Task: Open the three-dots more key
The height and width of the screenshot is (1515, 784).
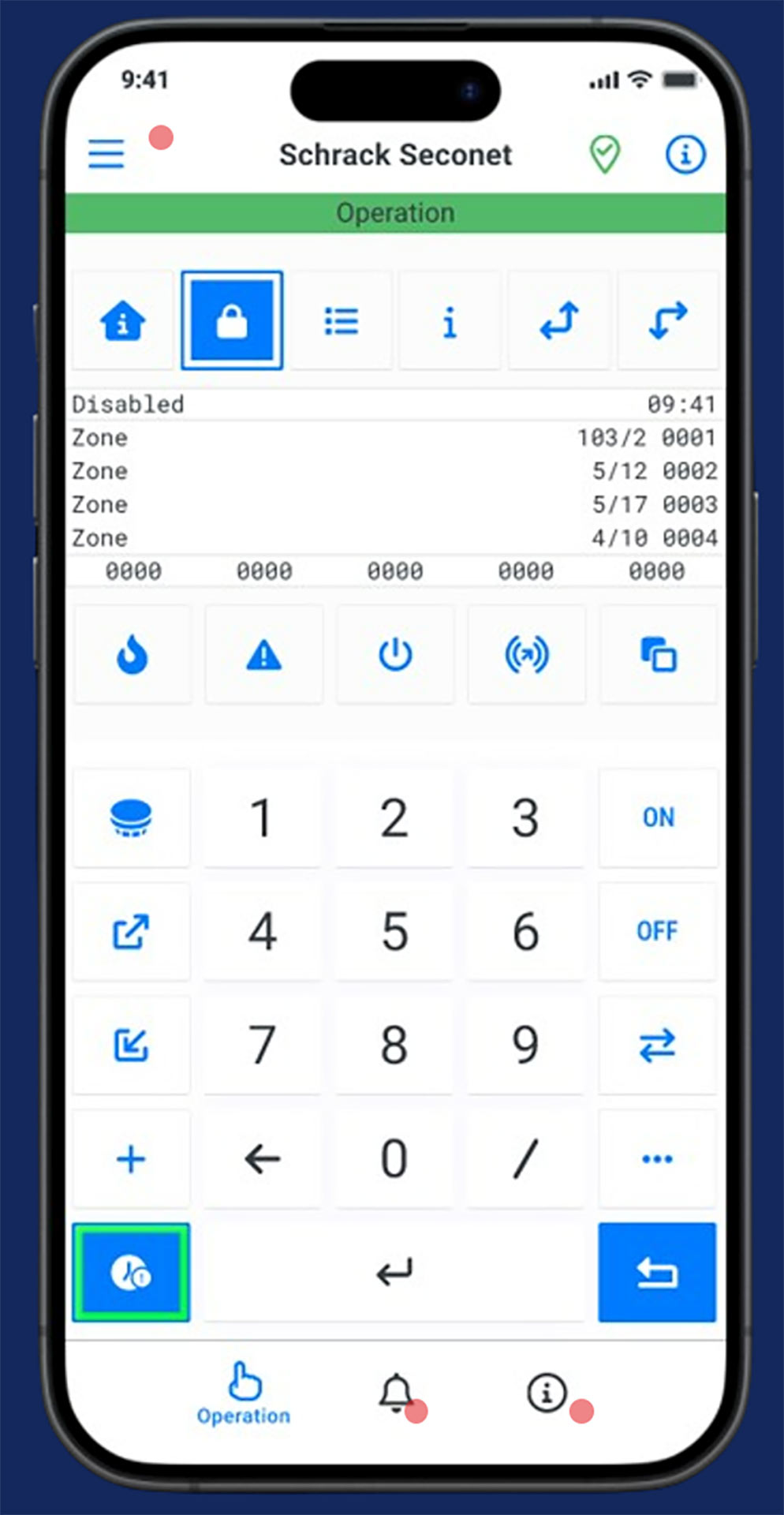Action: 657,1159
